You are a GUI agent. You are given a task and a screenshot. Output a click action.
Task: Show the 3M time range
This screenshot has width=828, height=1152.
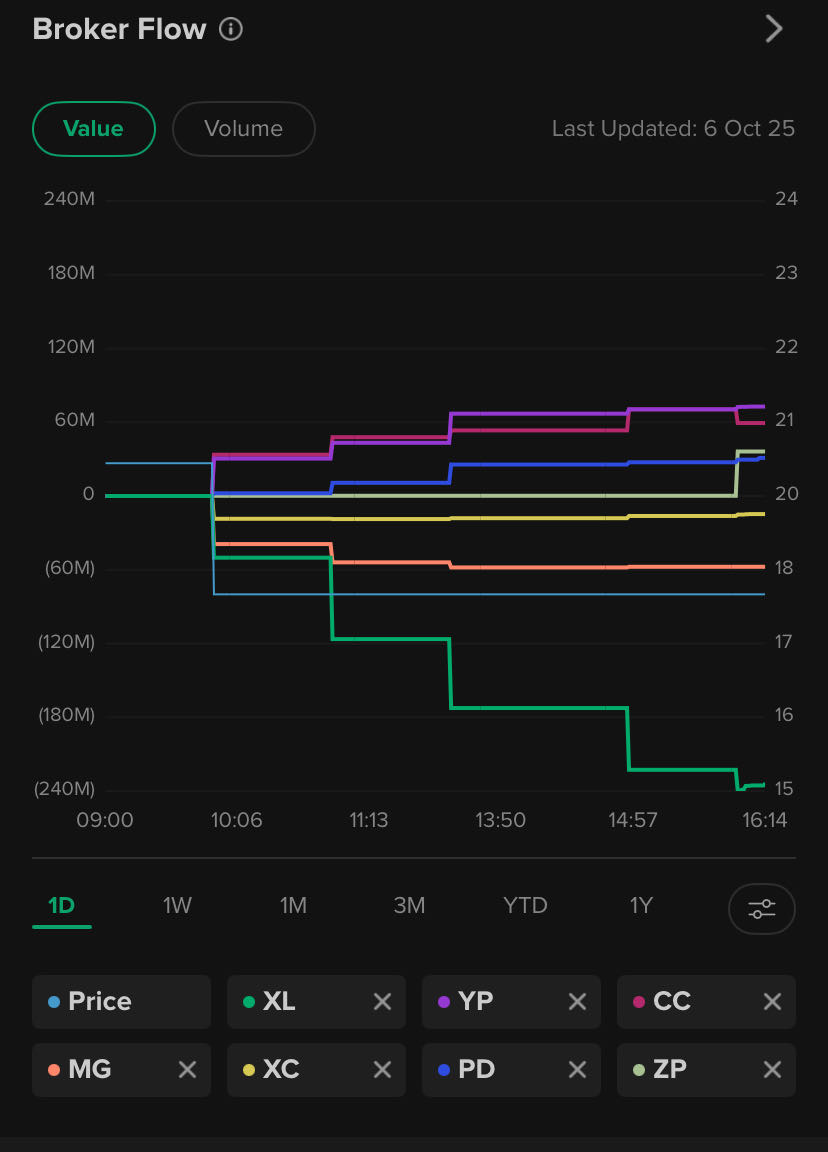click(x=409, y=906)
